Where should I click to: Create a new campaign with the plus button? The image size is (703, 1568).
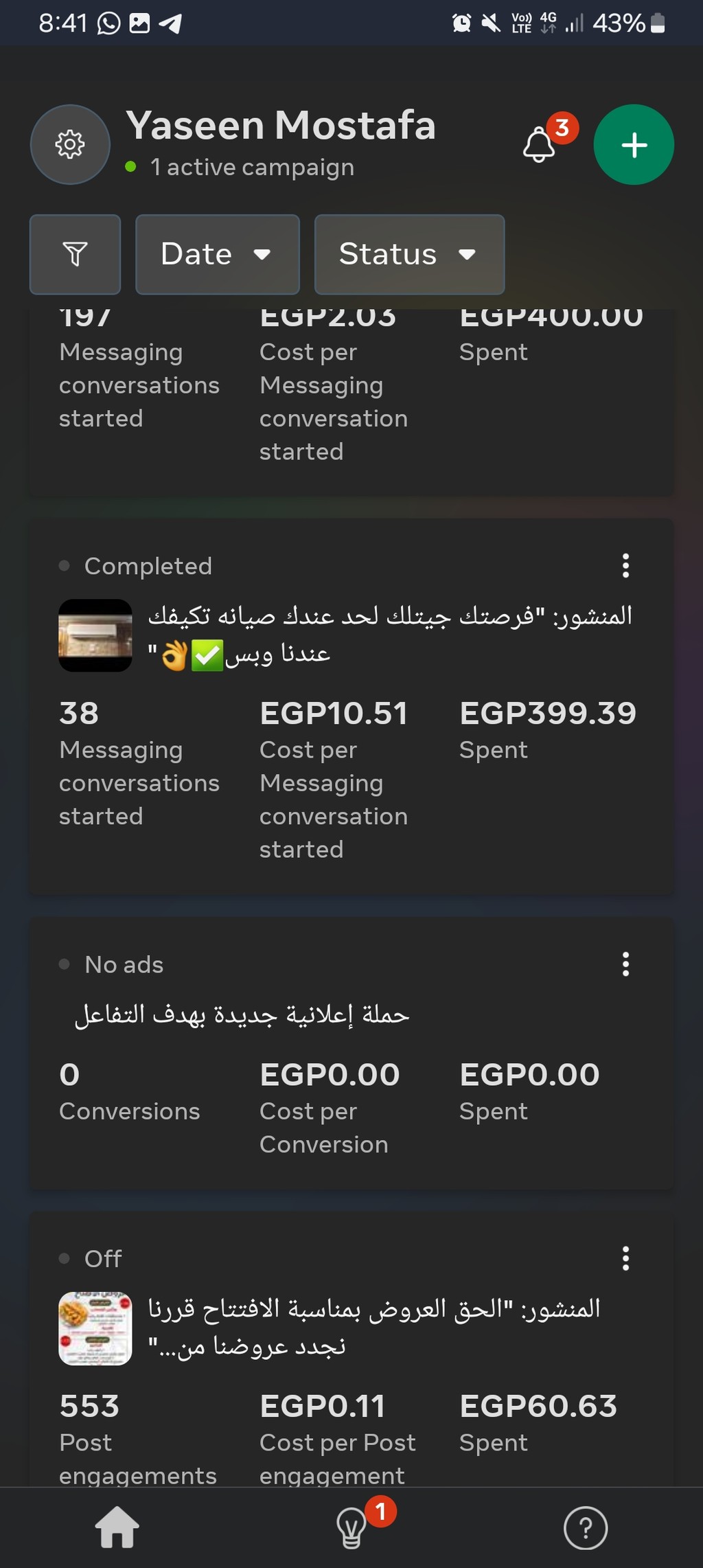click(x=634, y=144)
